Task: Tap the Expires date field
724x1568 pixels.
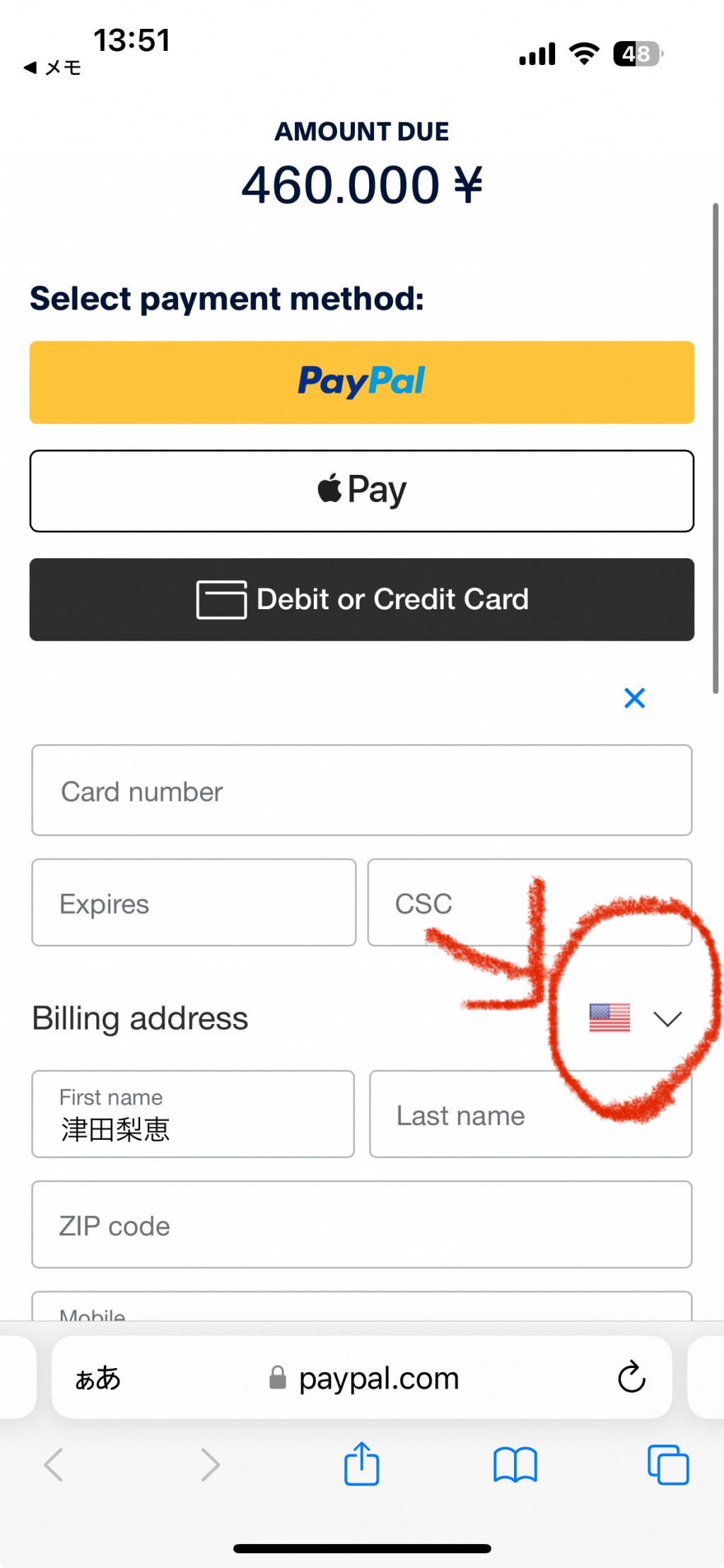Action: point(194,902)
